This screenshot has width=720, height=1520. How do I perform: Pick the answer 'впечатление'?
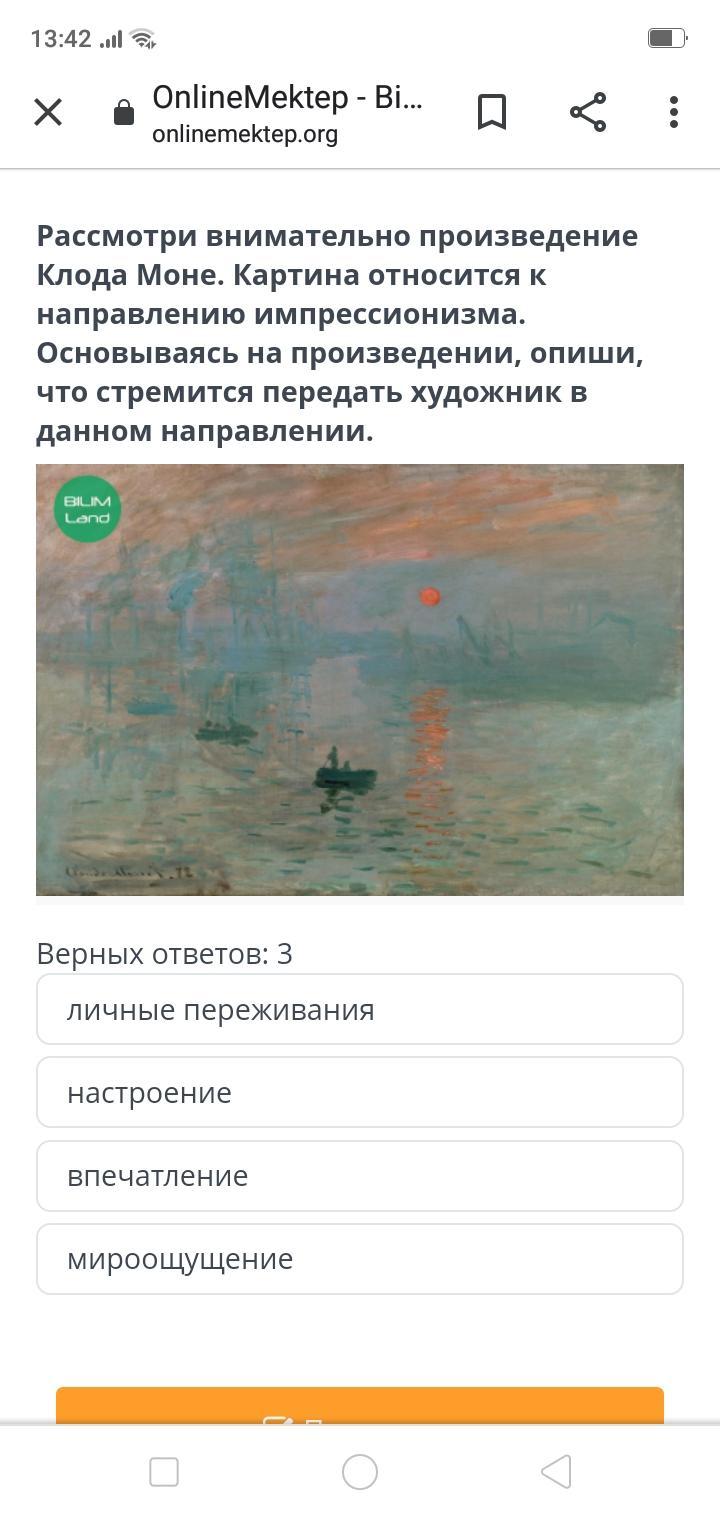pos(360,1176)
